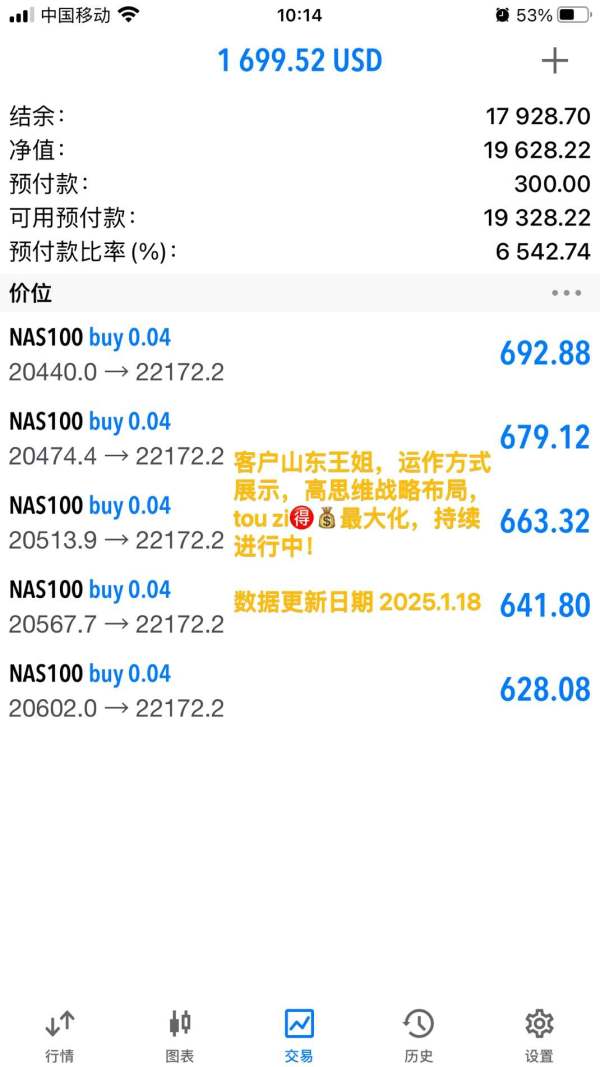The width and height of the screenshot is (600, 1067).
Task: Go to the 图表 chart tab
Action: click(x=180, y=1036)
